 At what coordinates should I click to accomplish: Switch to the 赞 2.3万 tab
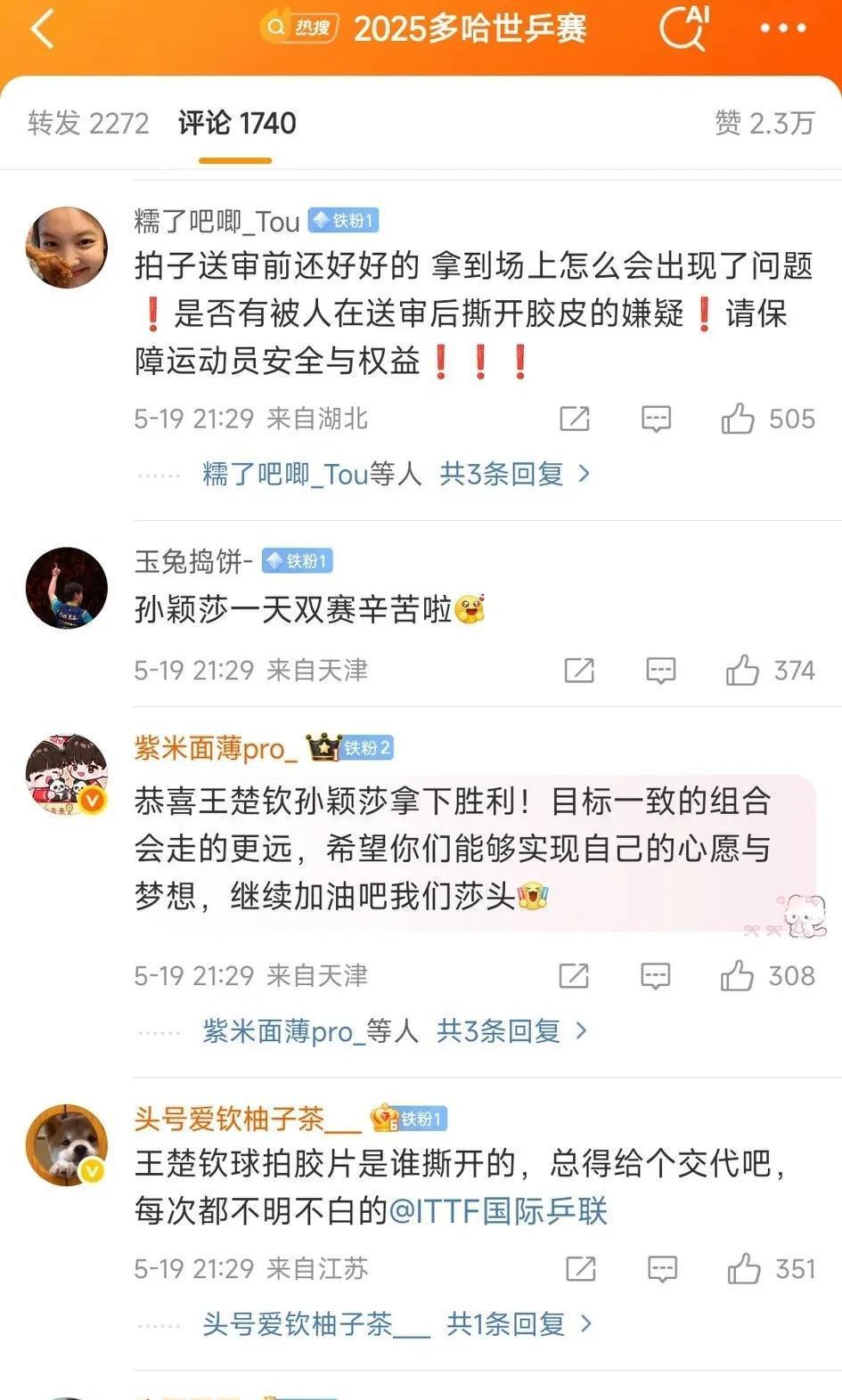764,123
